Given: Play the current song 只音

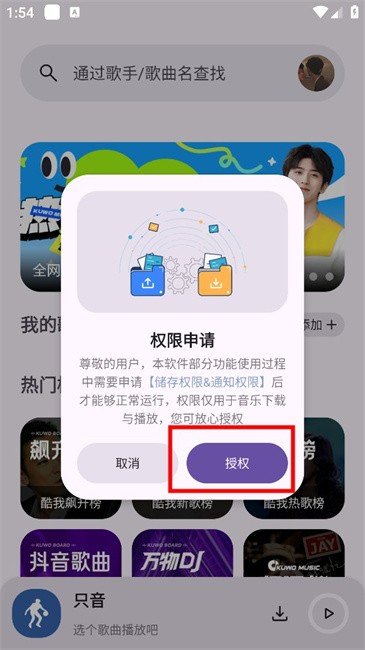Looking at the screenshot, I should [328, 614].
